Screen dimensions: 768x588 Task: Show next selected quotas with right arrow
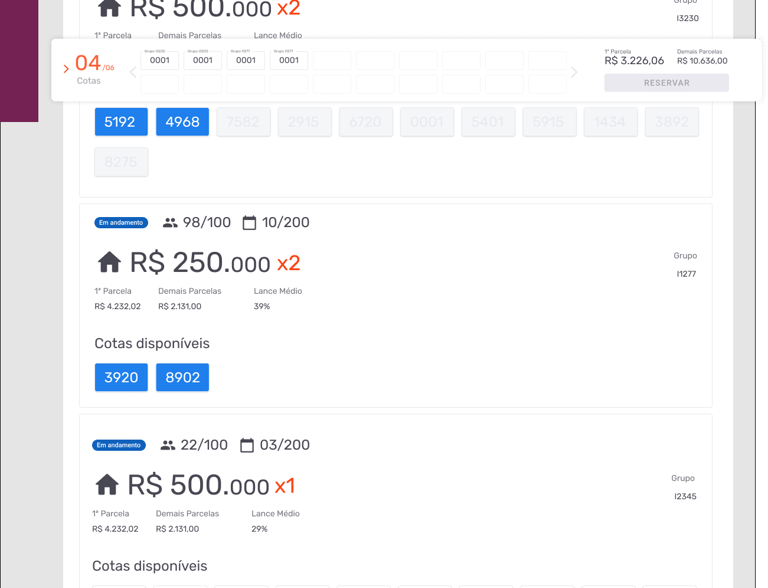click(574, 72)
